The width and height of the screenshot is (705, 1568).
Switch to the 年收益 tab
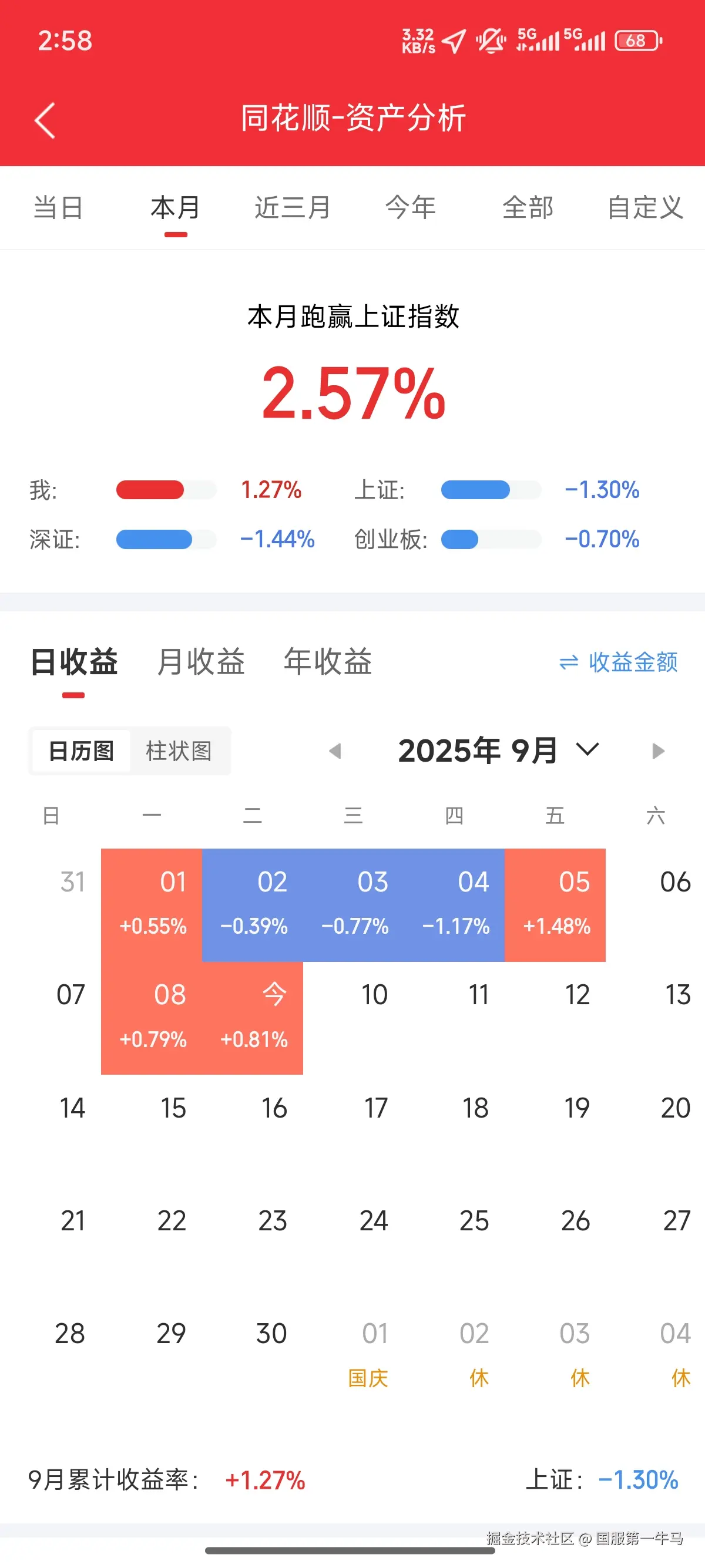click(x=328, y=662)
